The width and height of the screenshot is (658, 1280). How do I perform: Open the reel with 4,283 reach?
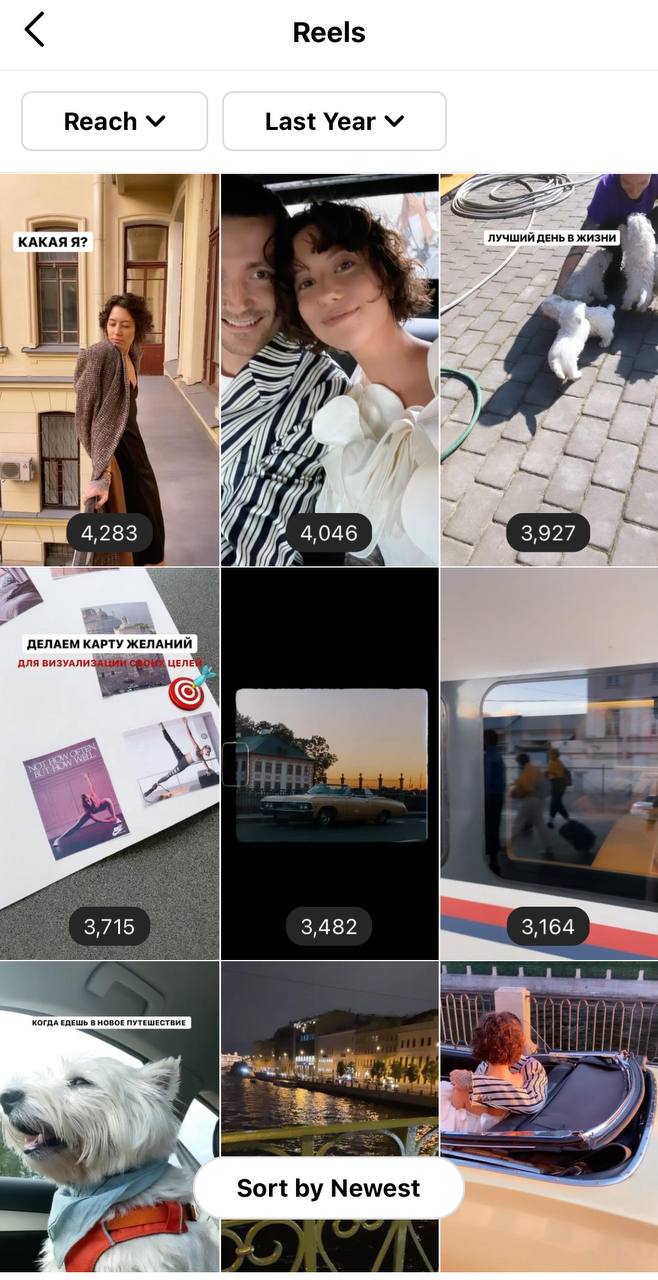[x=109, y=370]
